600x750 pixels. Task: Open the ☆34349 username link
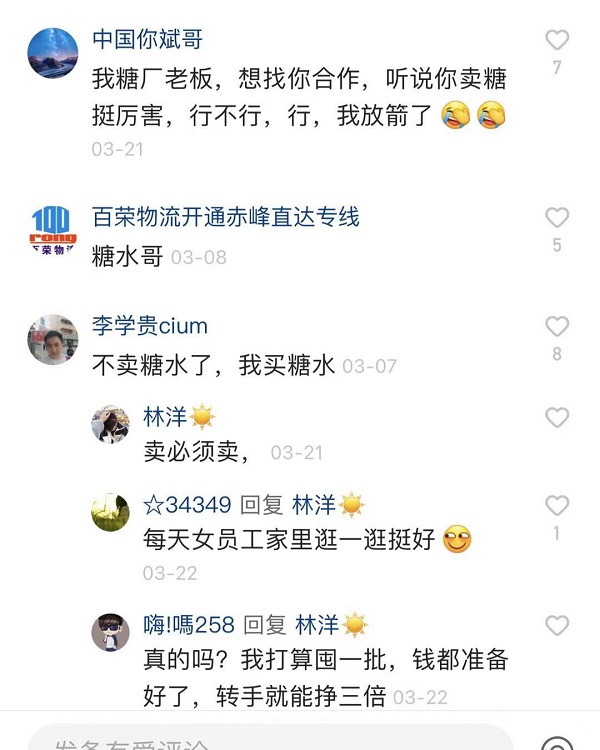[x=188, y=505]
